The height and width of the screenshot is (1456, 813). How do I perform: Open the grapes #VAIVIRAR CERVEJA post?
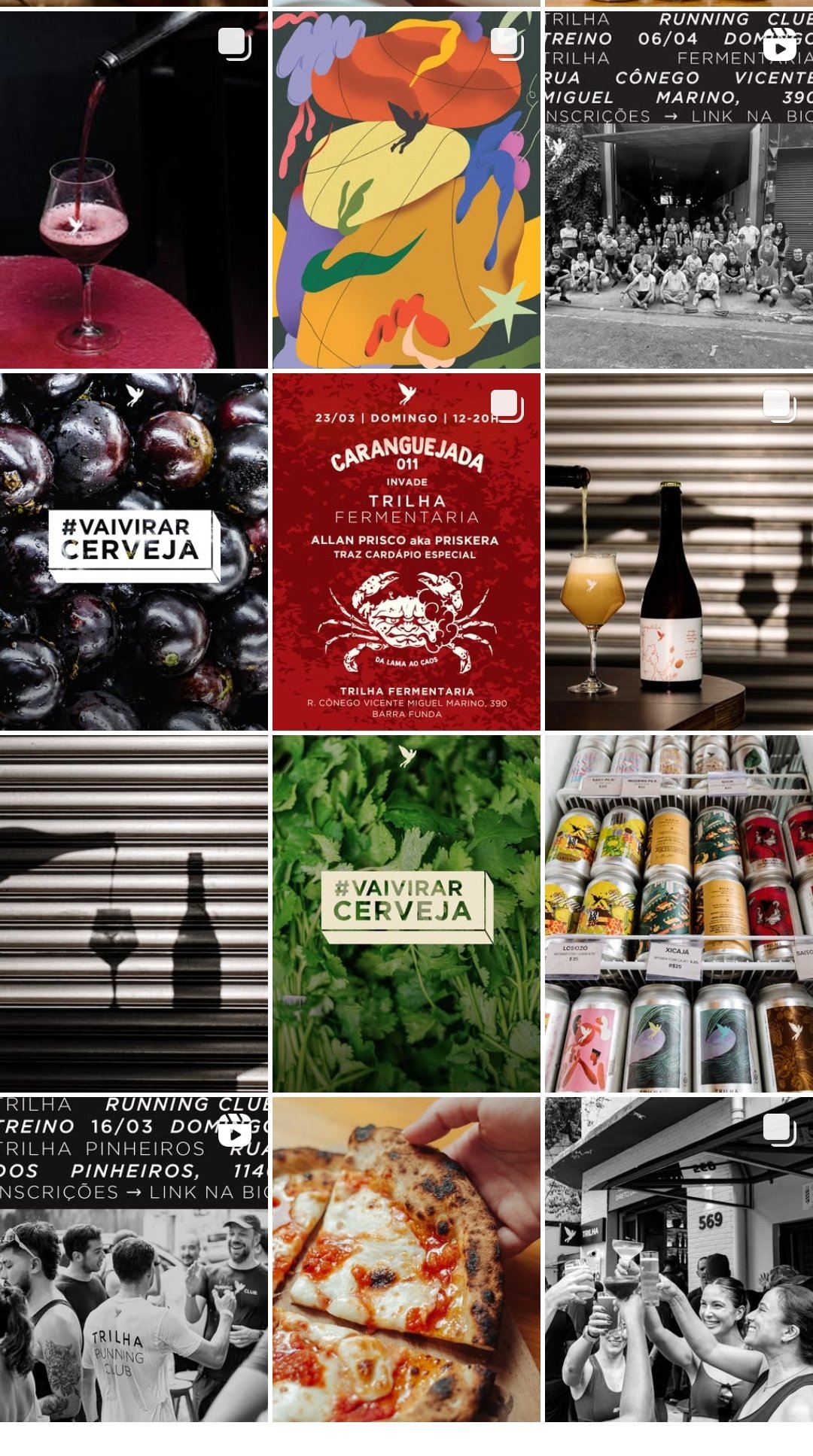(x=133, y=552)
